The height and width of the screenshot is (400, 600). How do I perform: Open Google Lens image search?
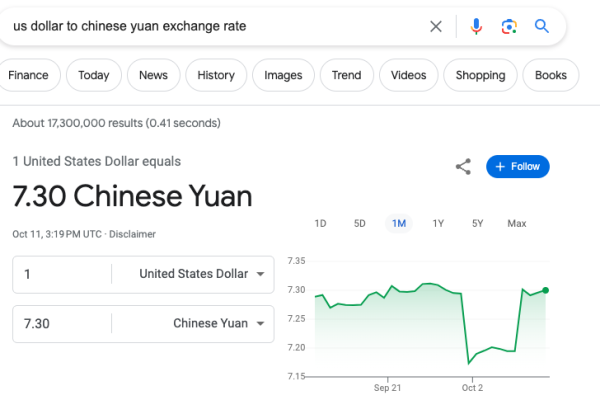point(509,27)
